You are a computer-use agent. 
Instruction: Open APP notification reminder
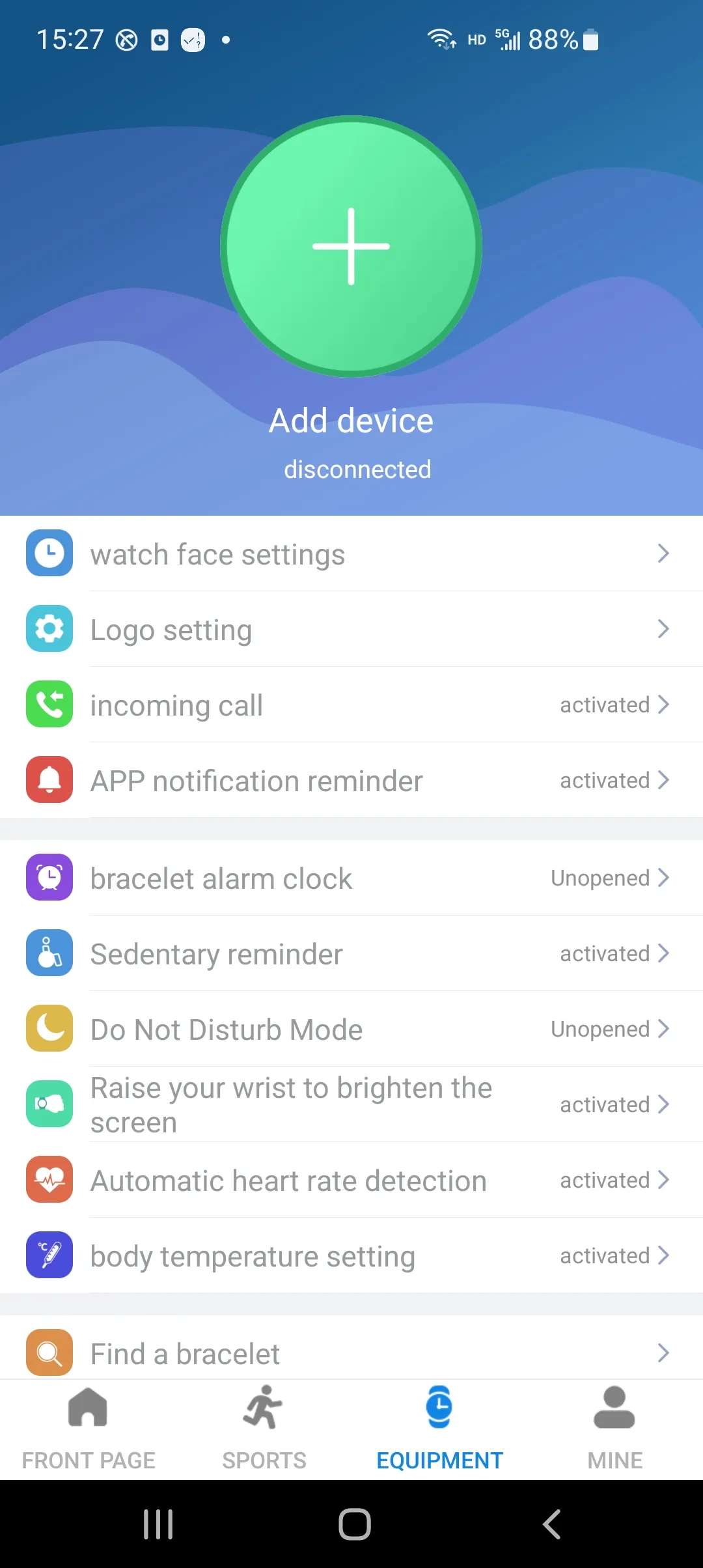[351, 781]
